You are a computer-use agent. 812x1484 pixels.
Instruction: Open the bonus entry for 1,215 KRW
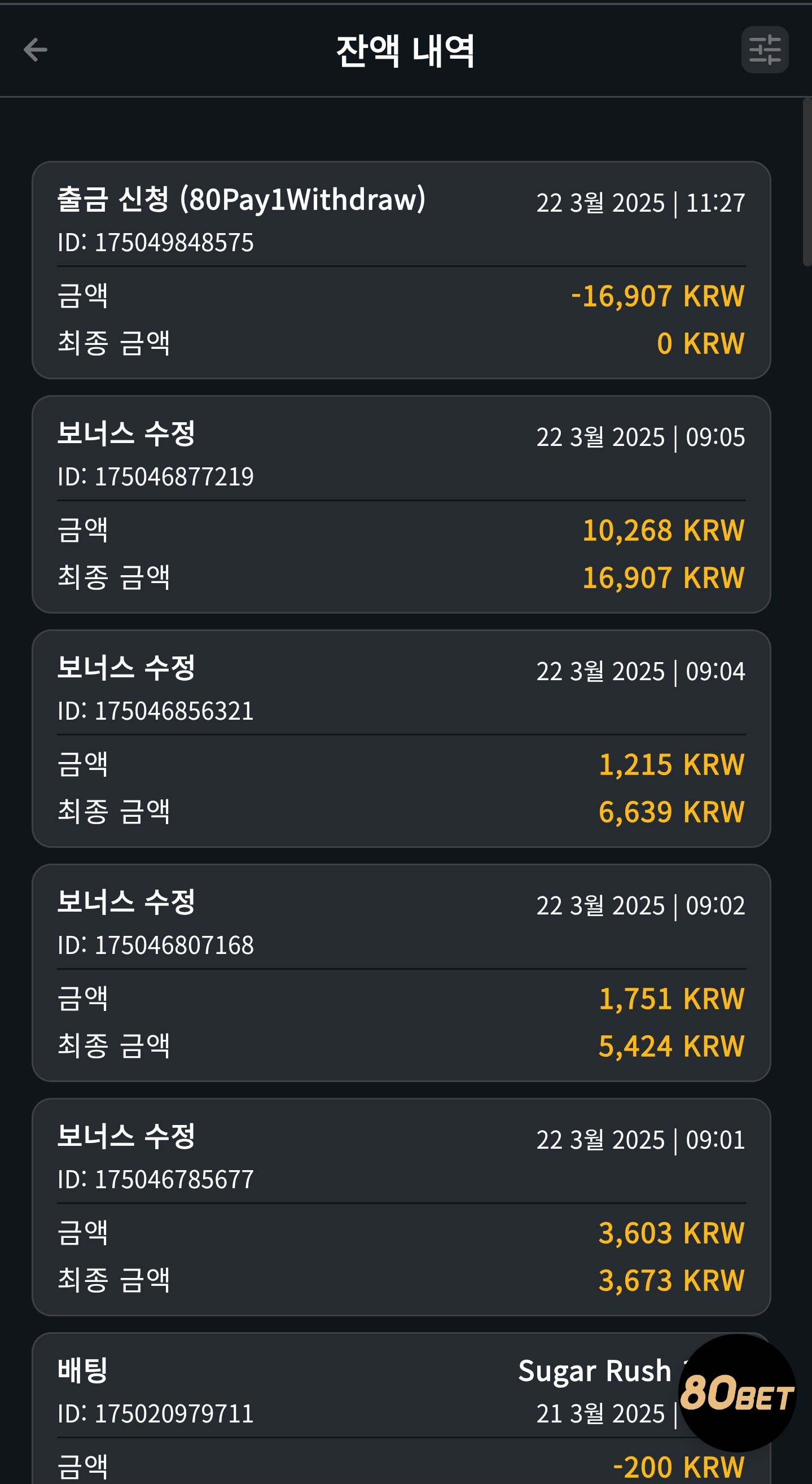click(401, 738)
